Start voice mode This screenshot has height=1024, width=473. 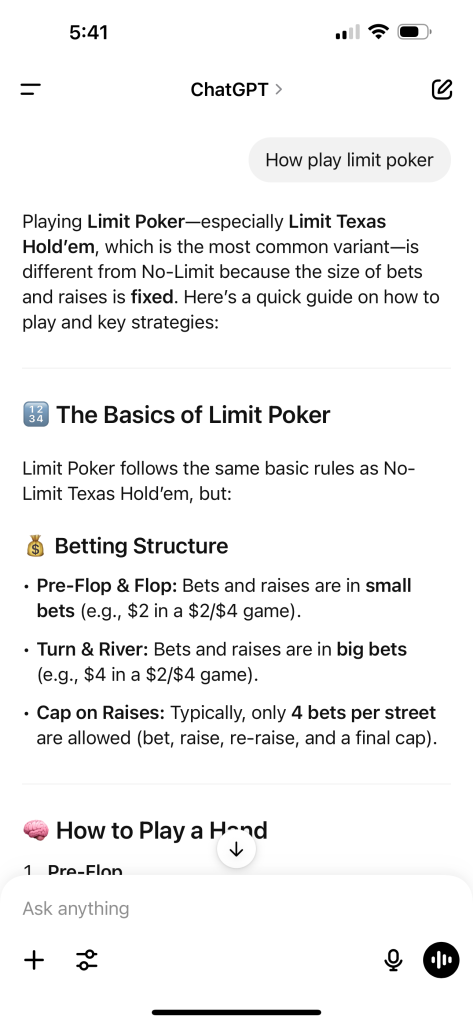(441, 960)
